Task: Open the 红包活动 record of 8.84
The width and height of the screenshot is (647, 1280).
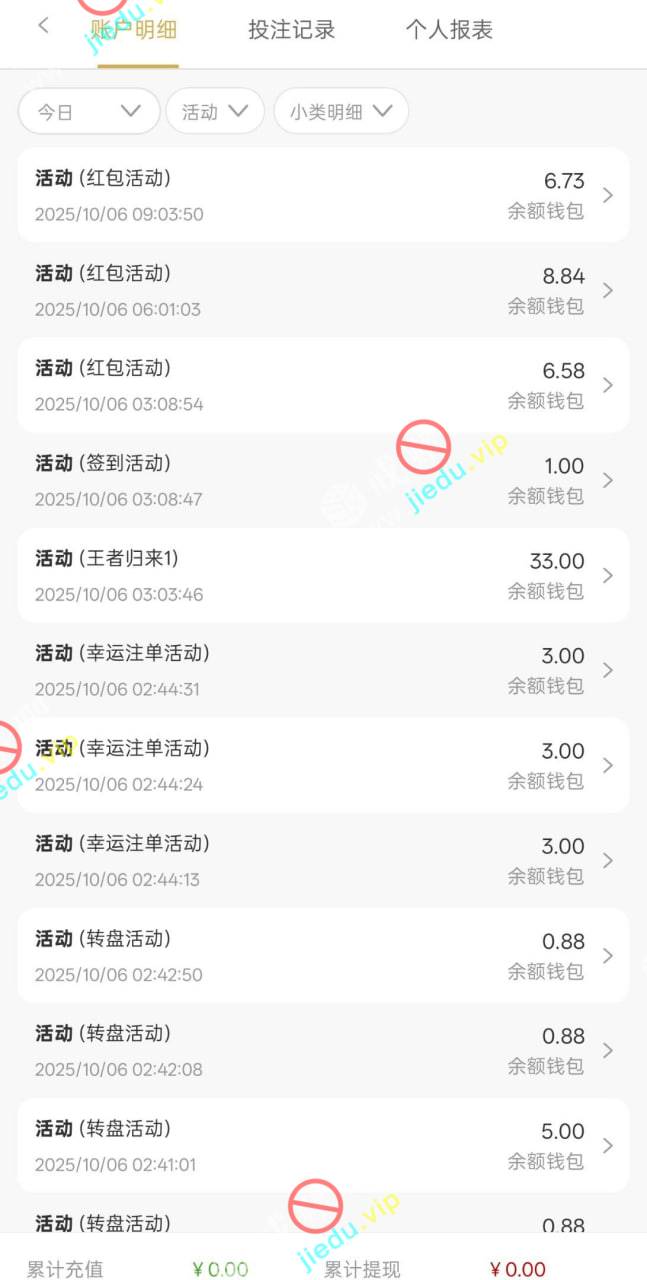Action: point(323,290)
